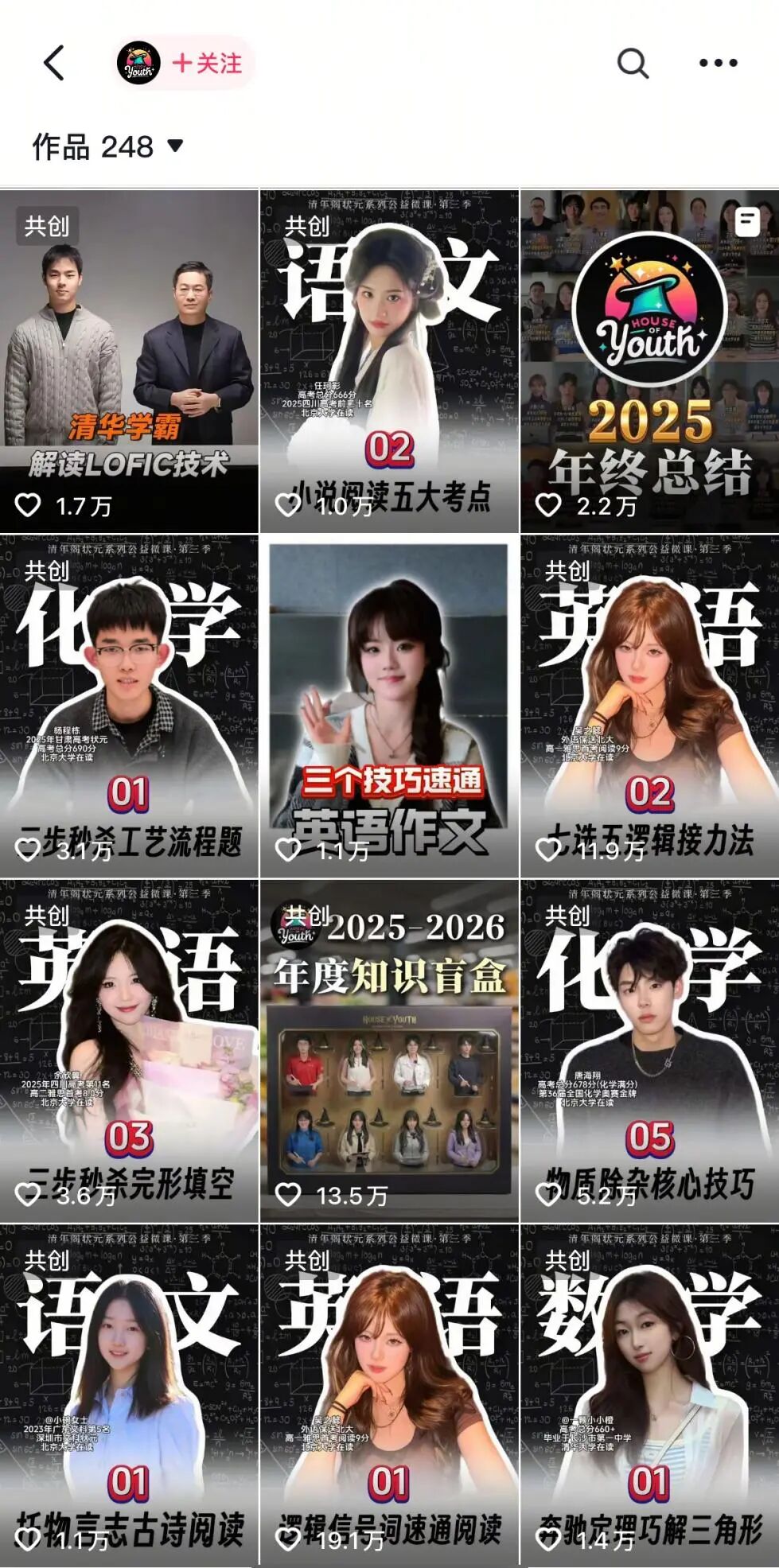Open the 物质除杂核心技巧 video
This screenshot has height=1568, width=779.
pyautogui.click(x=649, y=1050)
